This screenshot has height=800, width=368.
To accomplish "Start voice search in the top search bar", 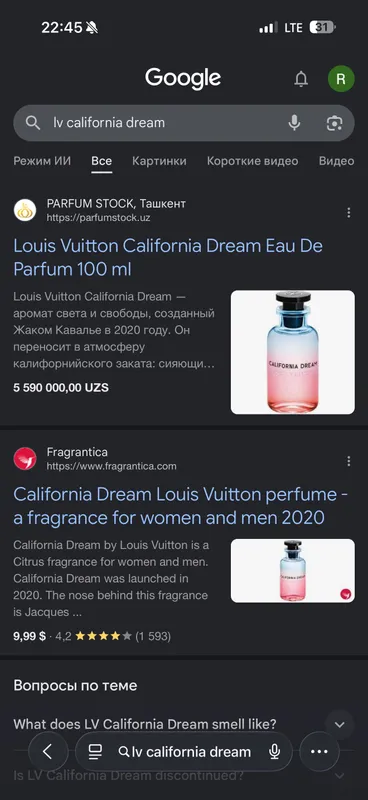I will (295, 123).
